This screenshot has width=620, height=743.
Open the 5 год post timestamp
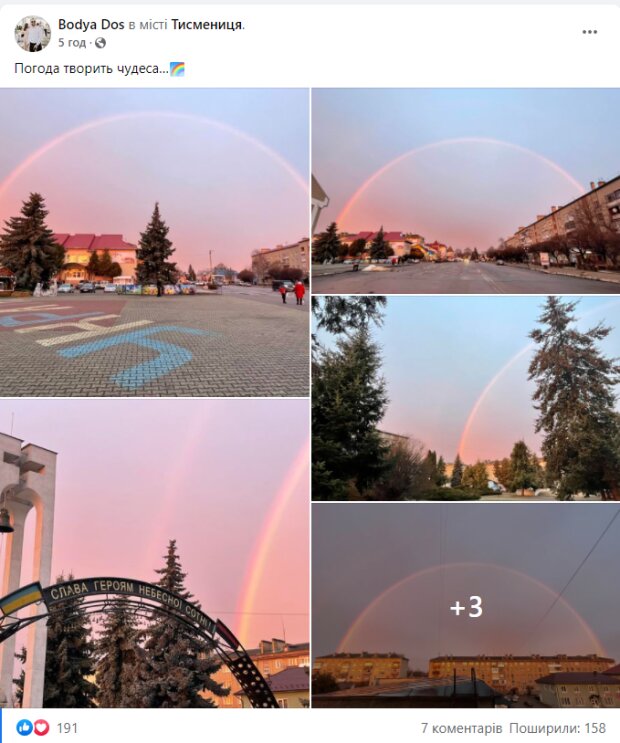[x=72, y=43]
